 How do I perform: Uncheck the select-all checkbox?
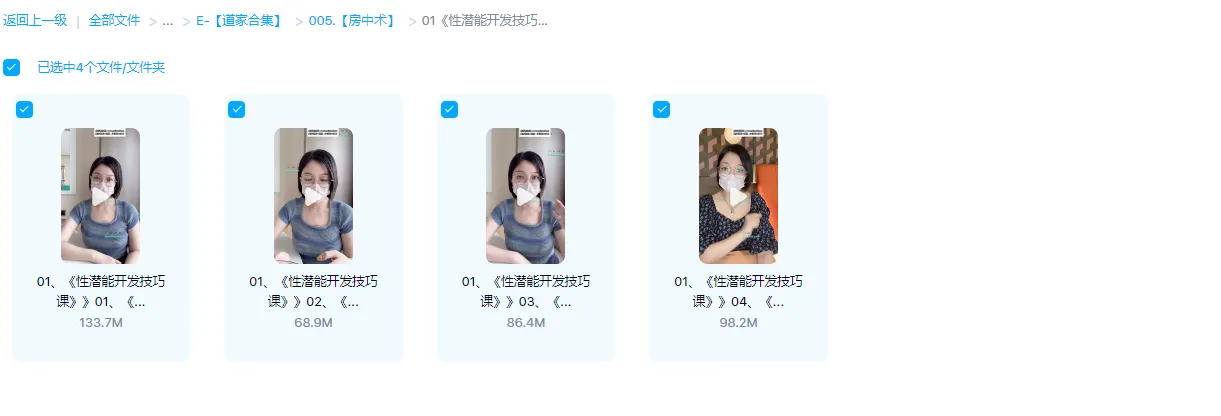(12, 68)
